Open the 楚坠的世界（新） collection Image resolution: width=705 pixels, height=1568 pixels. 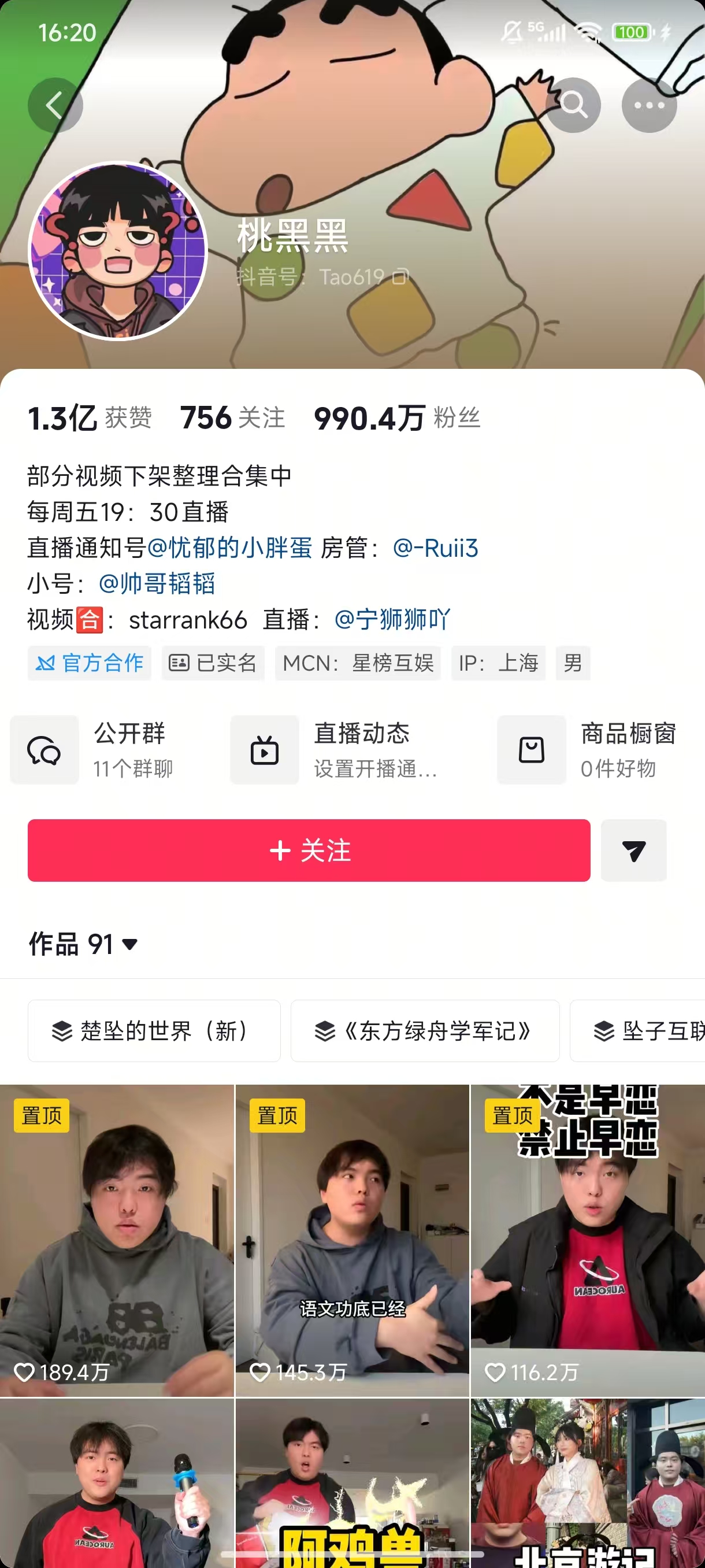[154, 1030]
